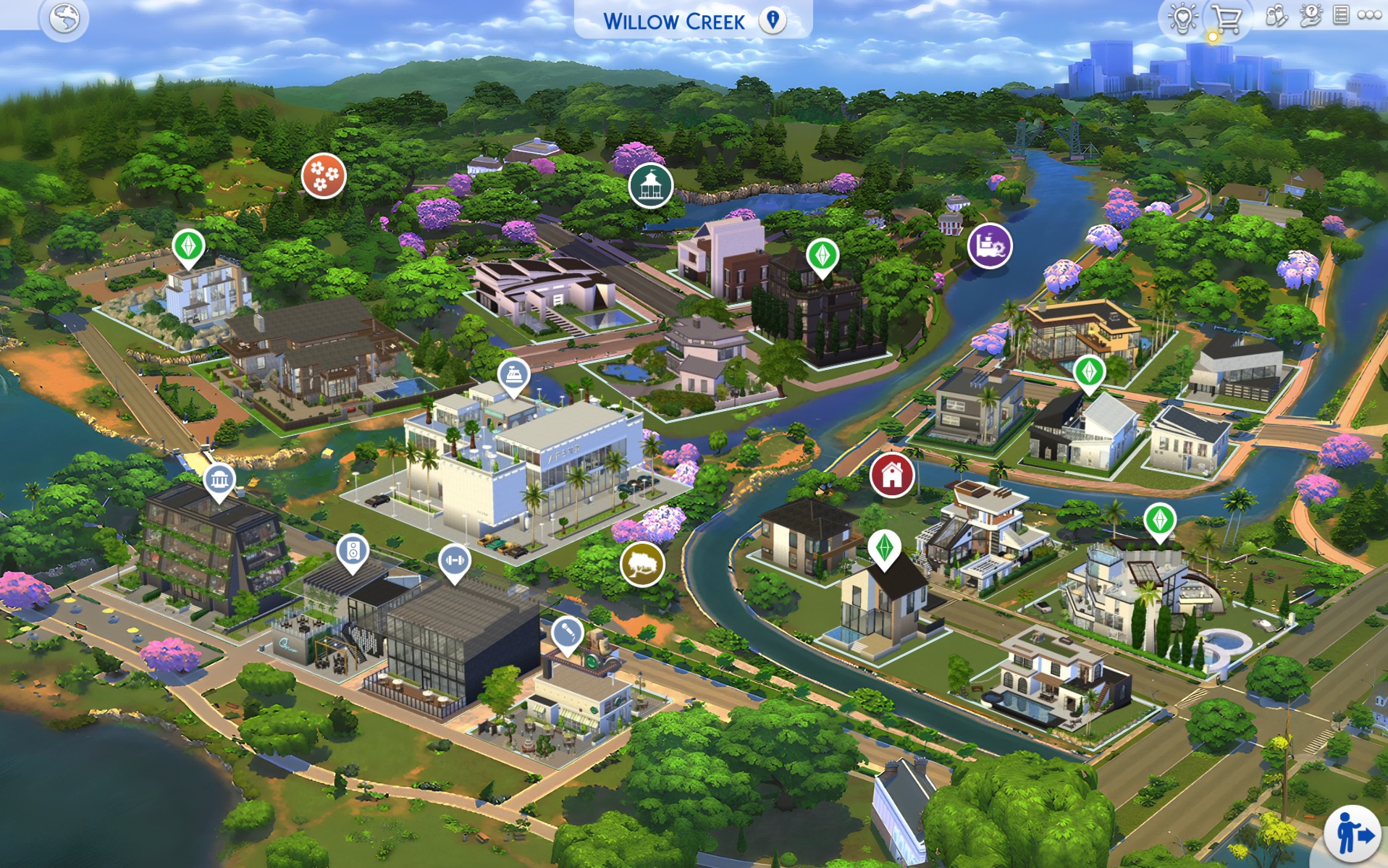
Task: Open the list panel icon
Action: [1341, 15]
